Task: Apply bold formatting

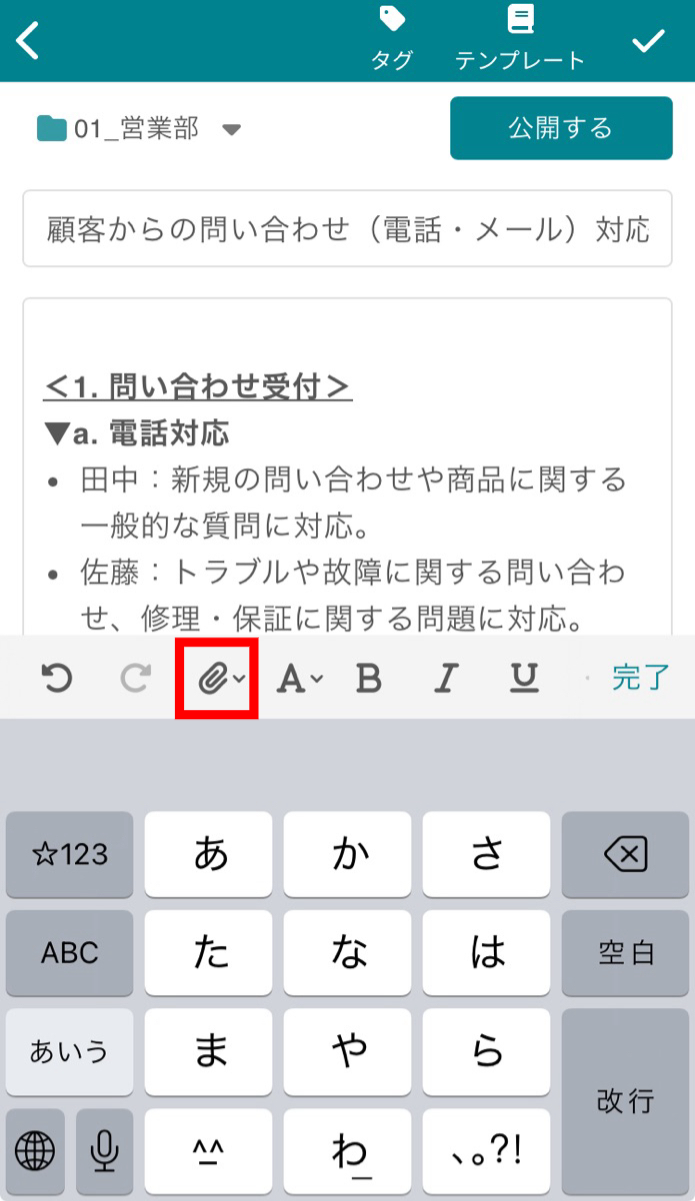Action: (369, 679)
